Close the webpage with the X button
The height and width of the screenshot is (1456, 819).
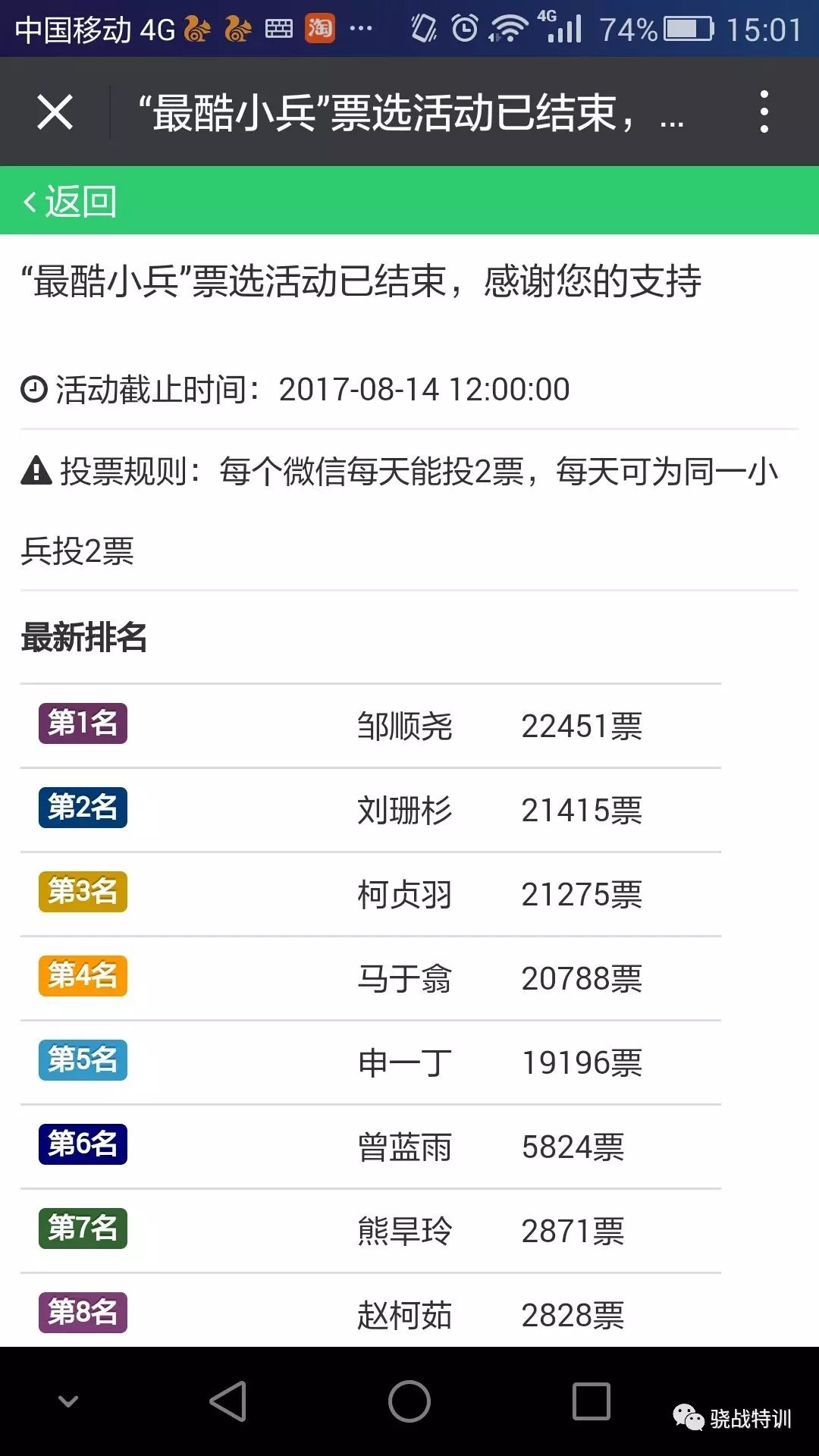point(55,112)
